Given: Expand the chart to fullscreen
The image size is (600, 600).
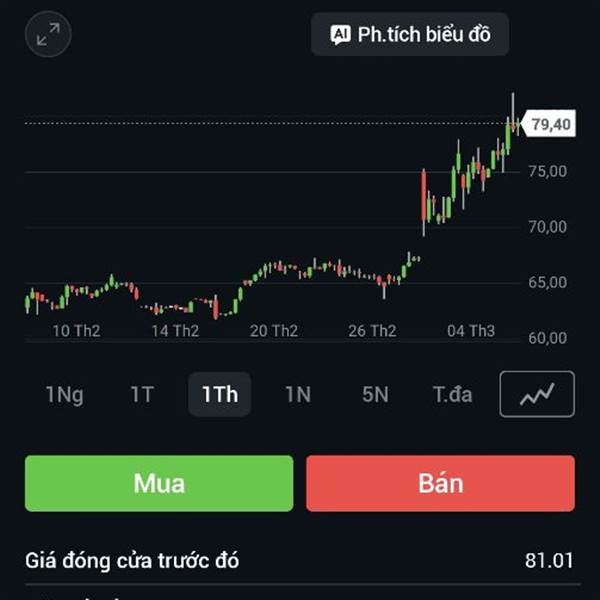Looking at the screenshot, I should click(x=48, y=35).
